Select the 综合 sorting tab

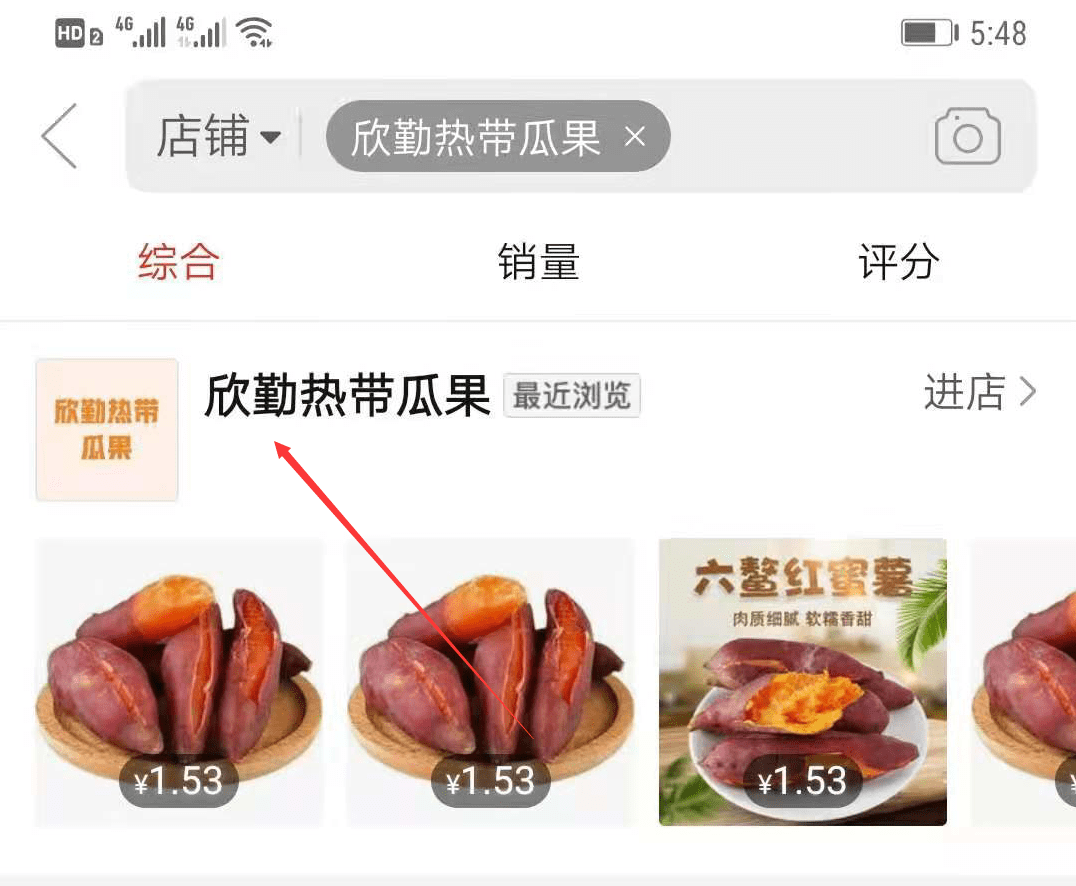pyautogui.click(x=179, y=263)
